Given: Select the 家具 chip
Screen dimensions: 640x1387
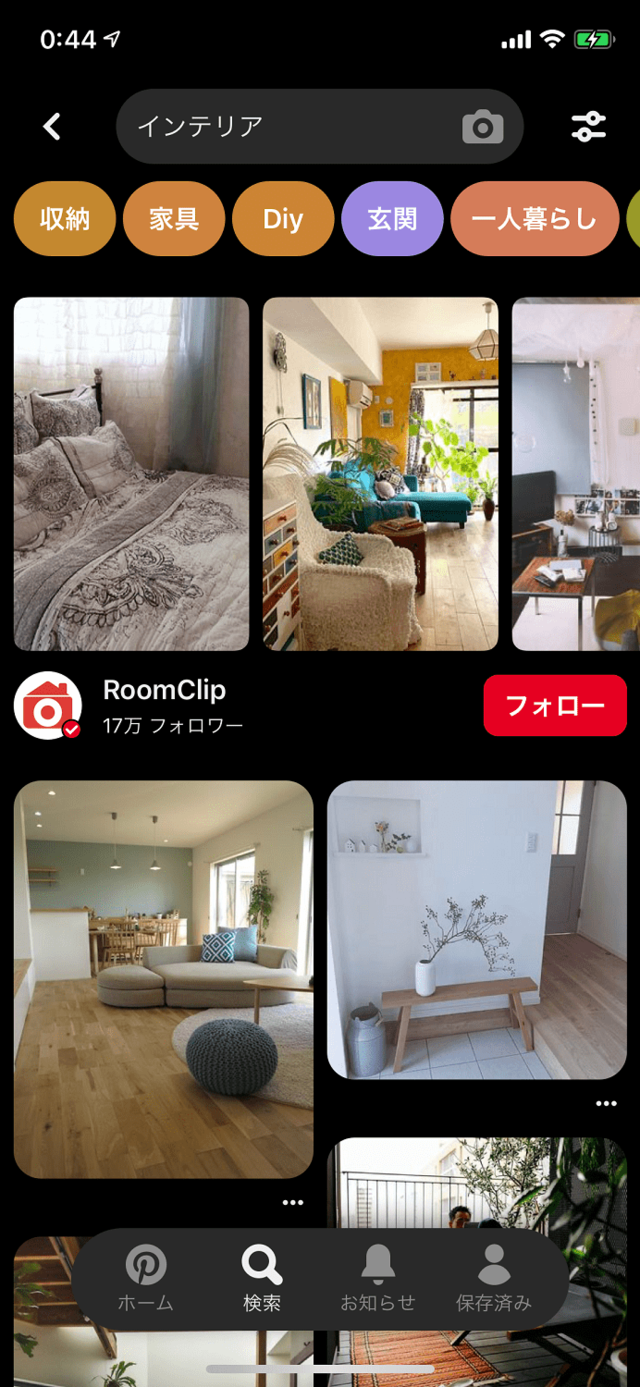Looking at the screenshot, I should click(x=174, y=219).
